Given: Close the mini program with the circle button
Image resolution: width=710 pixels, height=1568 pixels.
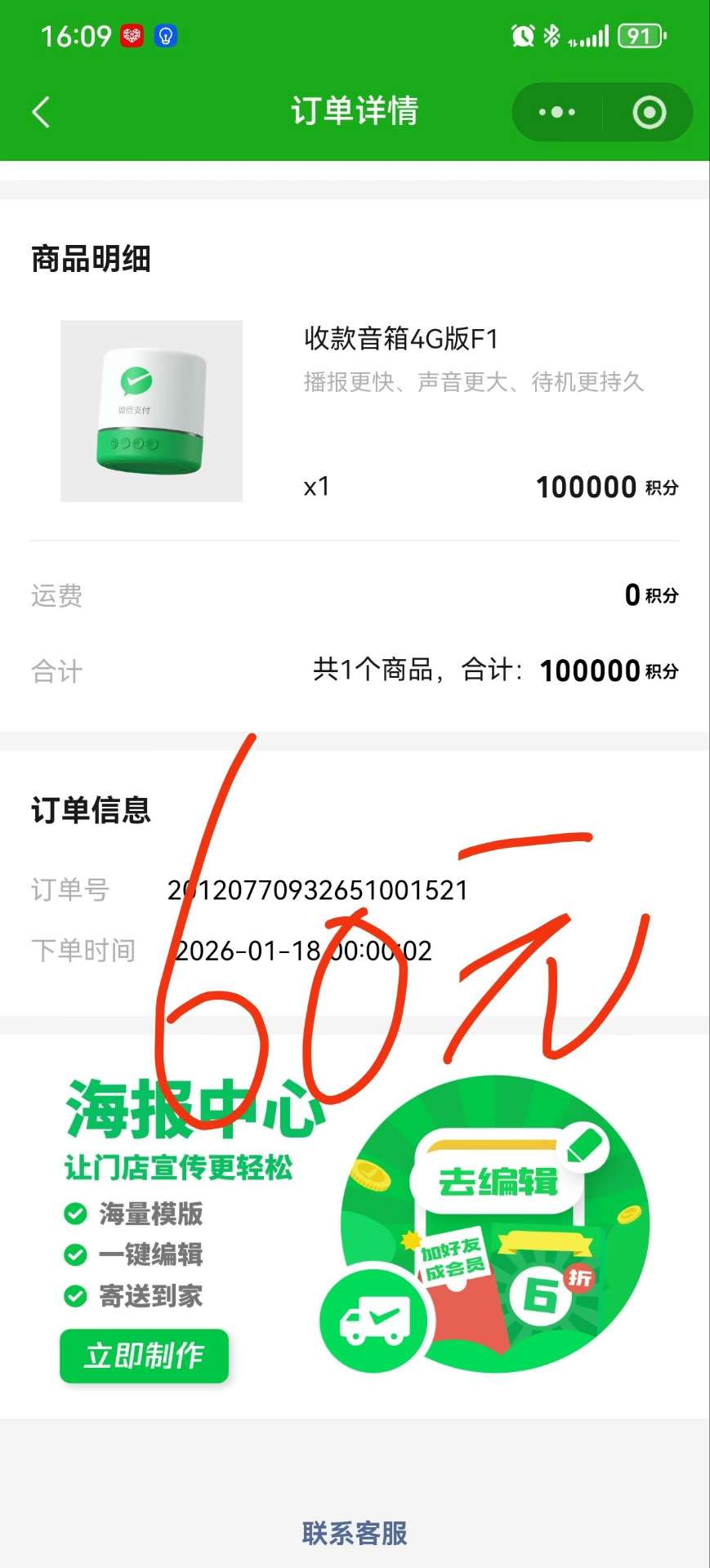Looking at the screenshot, I should click(x=650, y=112).
